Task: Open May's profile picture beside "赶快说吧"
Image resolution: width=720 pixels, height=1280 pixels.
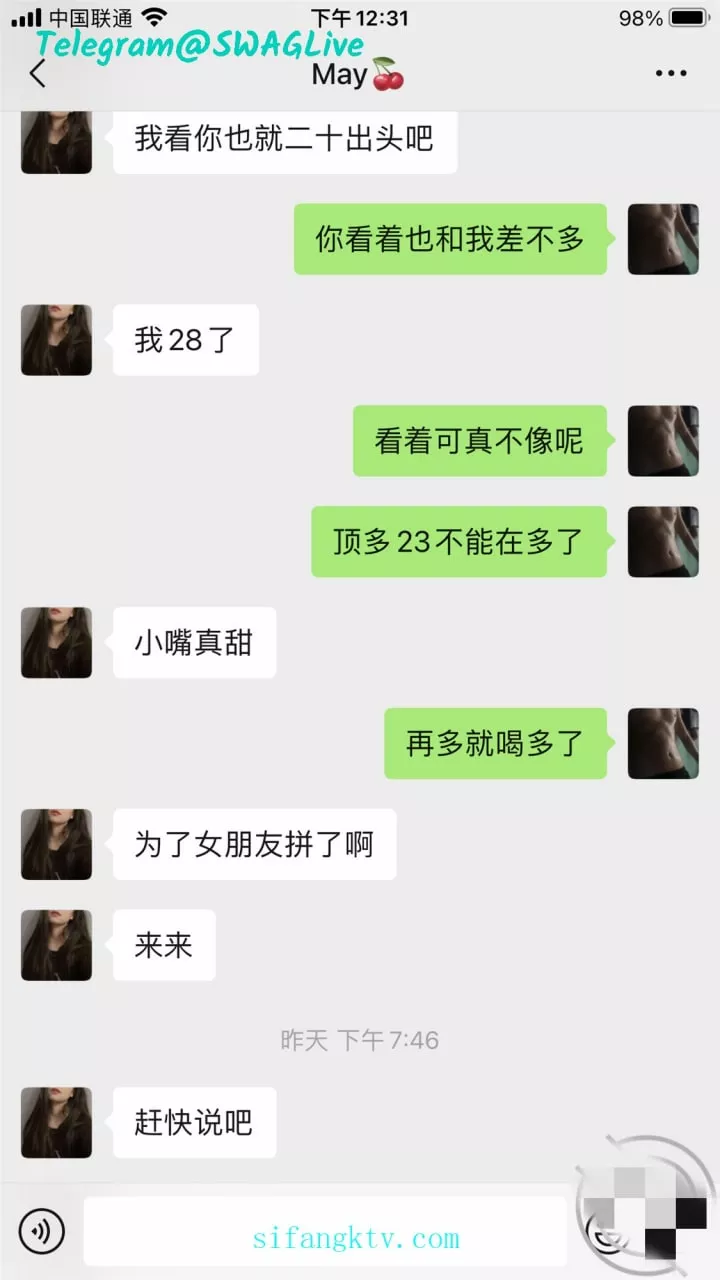Action: [56, 1123]
